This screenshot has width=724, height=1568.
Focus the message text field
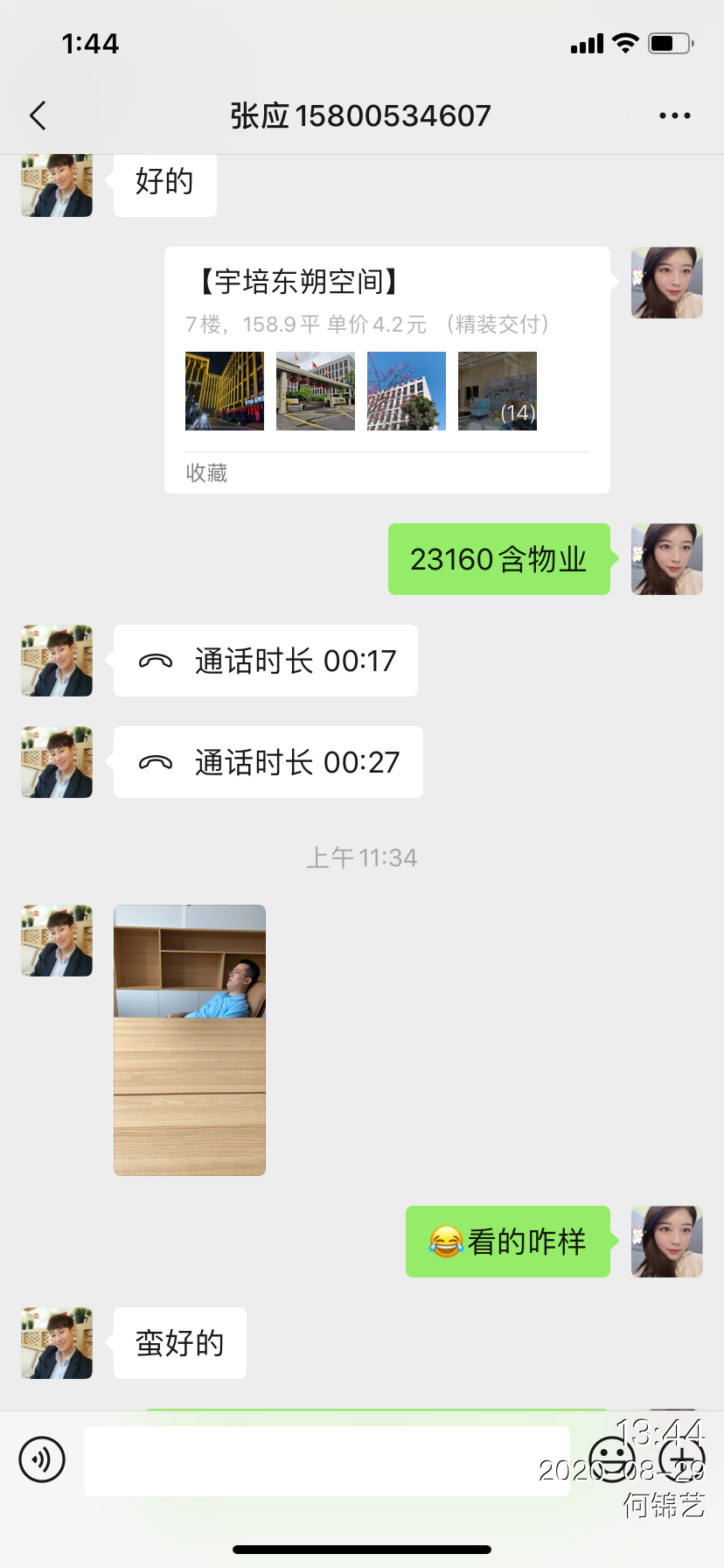[326, 1460]
